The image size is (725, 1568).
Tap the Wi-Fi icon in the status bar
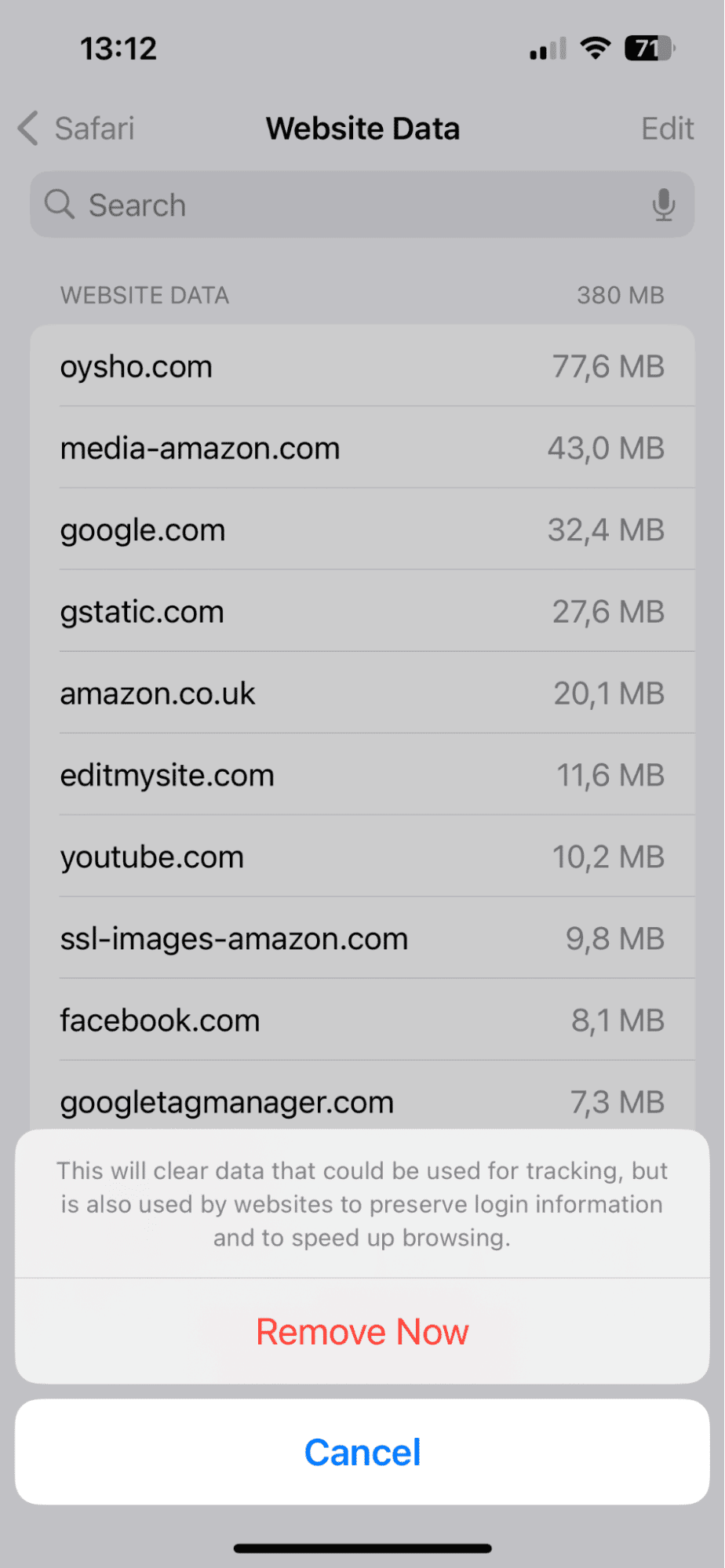pyautogui.click(x=595, y=48)
